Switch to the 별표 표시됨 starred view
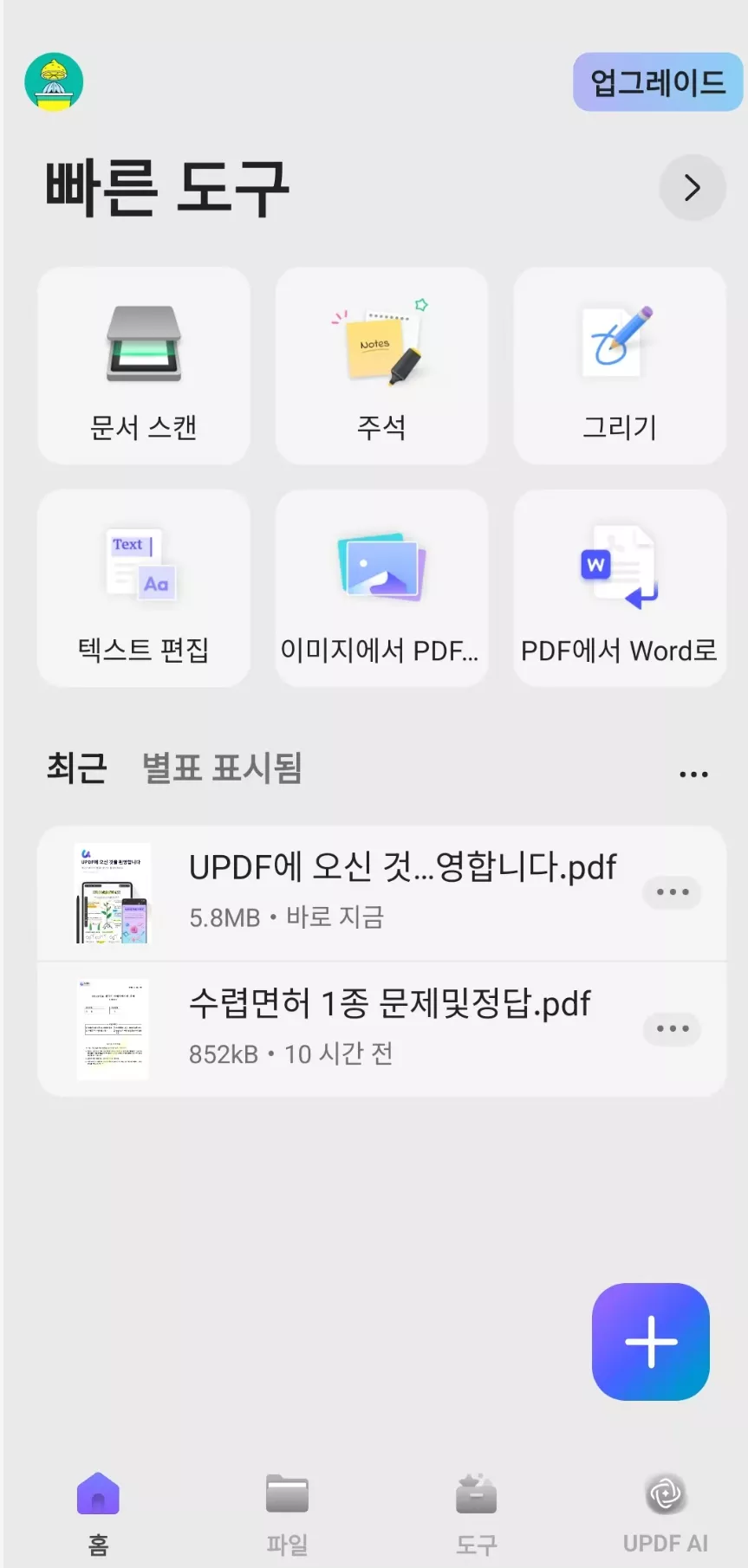This screenshot has width=748, height=1568. pos(221,769)
